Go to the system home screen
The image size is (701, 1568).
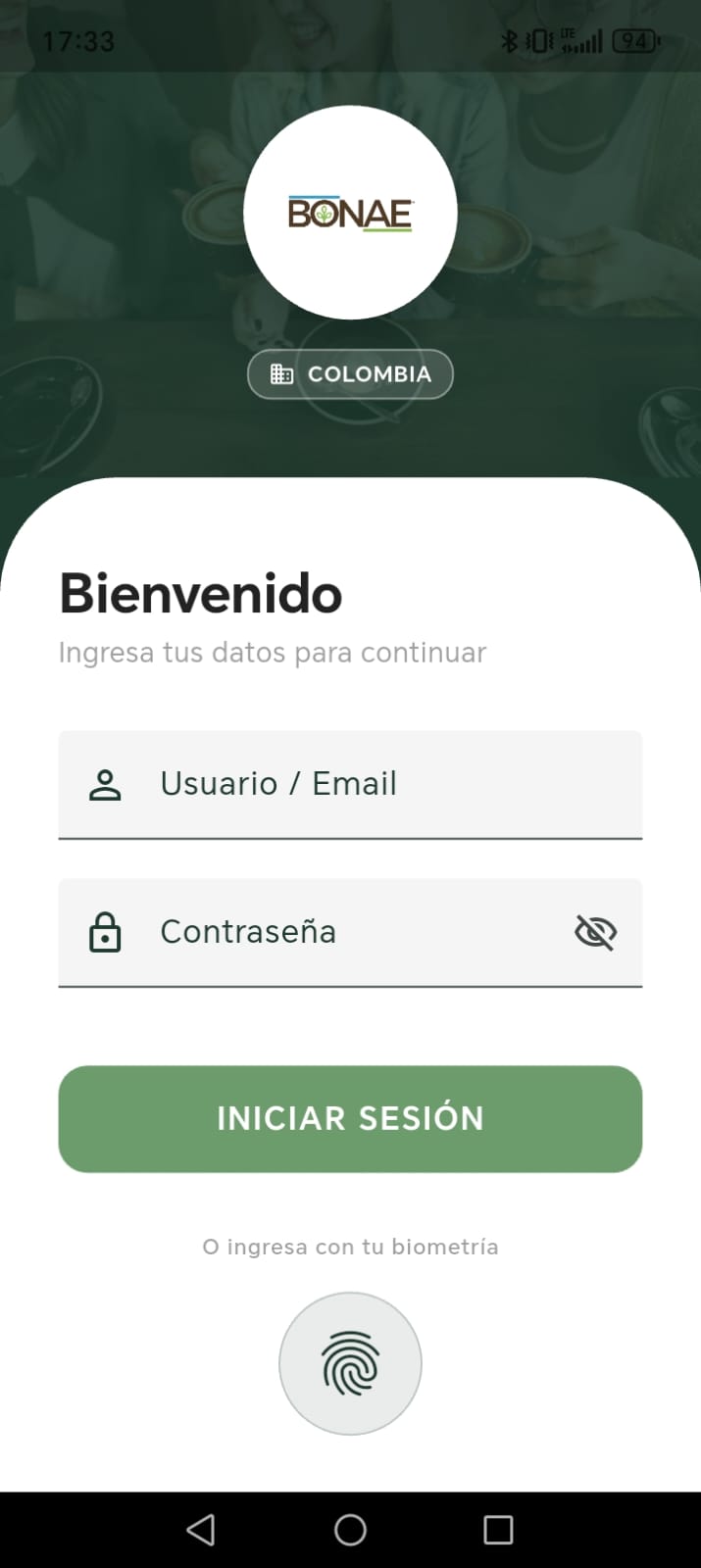[350, 1530]
